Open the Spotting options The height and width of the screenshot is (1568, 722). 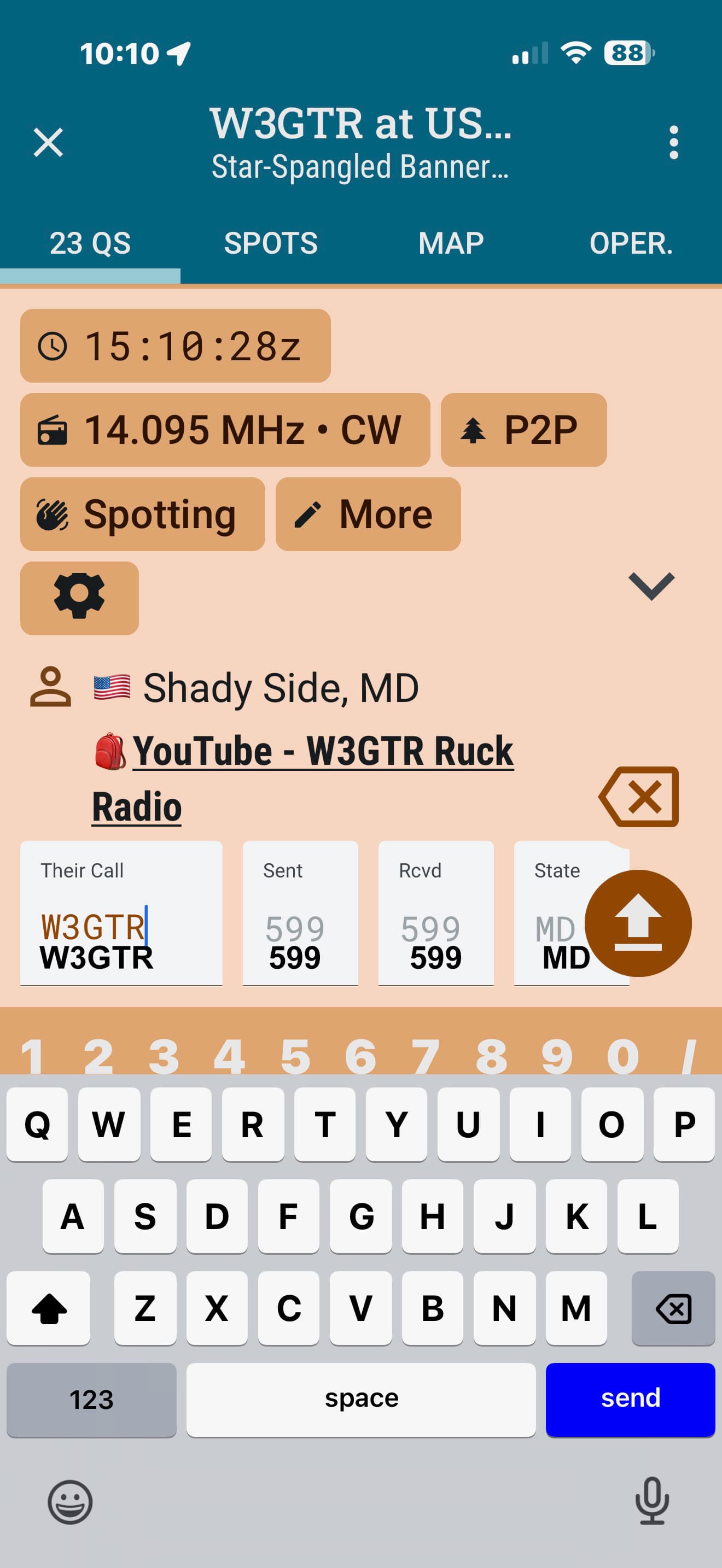point(142,514)
